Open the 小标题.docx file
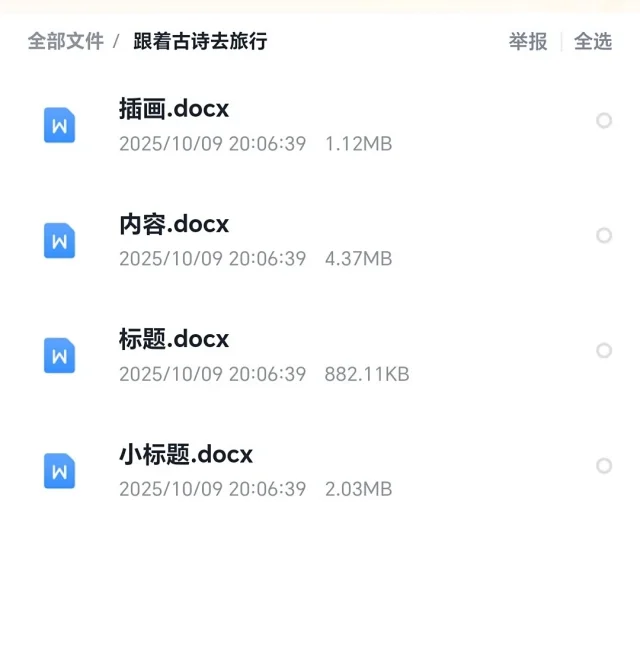Screen dimensions: 640x671 186,455
